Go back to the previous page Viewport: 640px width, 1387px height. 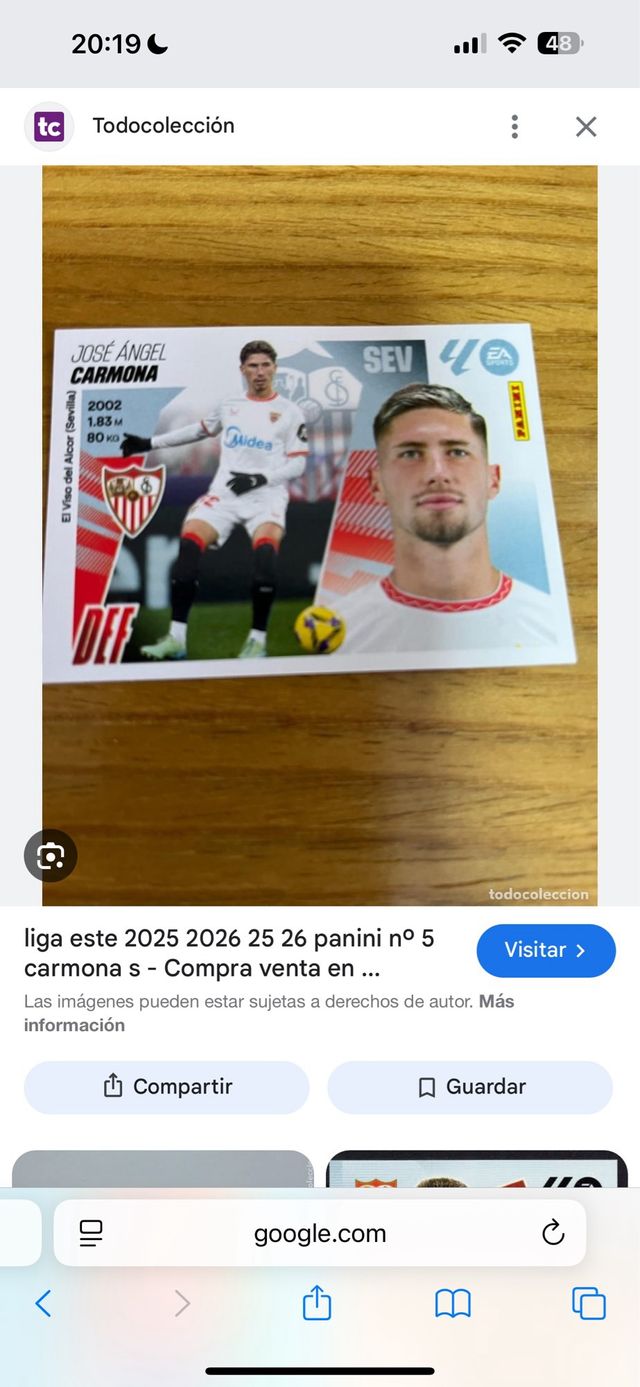(43, 1303)
